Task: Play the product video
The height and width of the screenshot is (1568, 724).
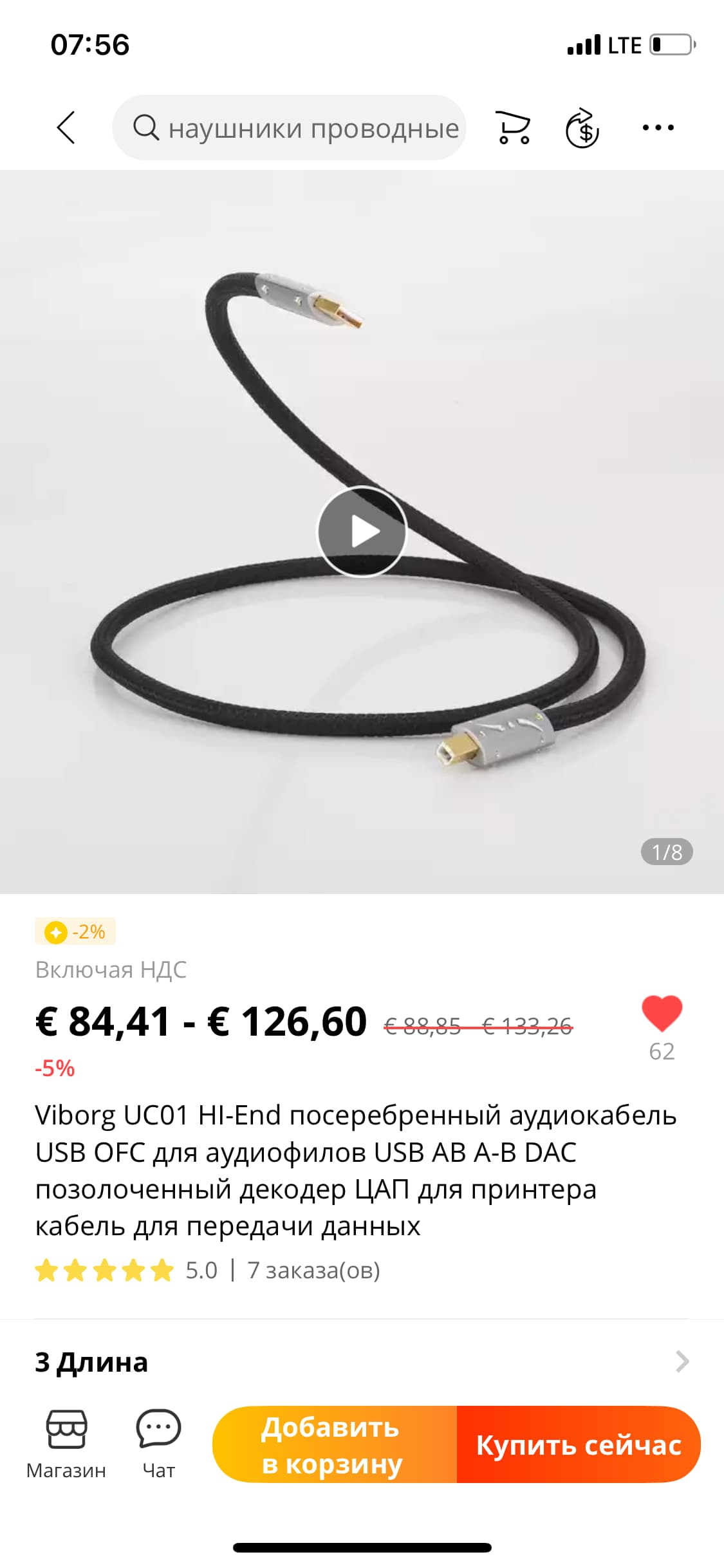Action: pyautogui.click(x=362, y=532)
